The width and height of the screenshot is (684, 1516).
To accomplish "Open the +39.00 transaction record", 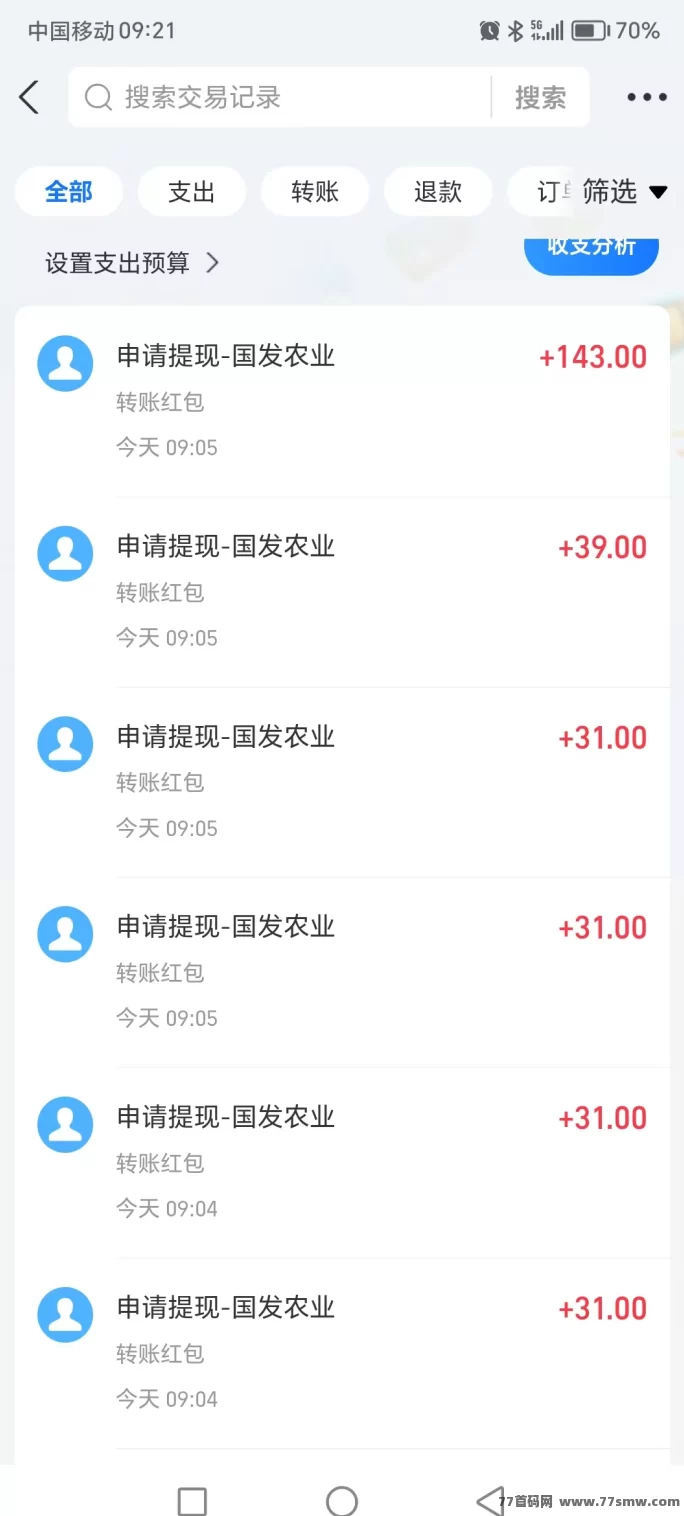I will 342,592.
